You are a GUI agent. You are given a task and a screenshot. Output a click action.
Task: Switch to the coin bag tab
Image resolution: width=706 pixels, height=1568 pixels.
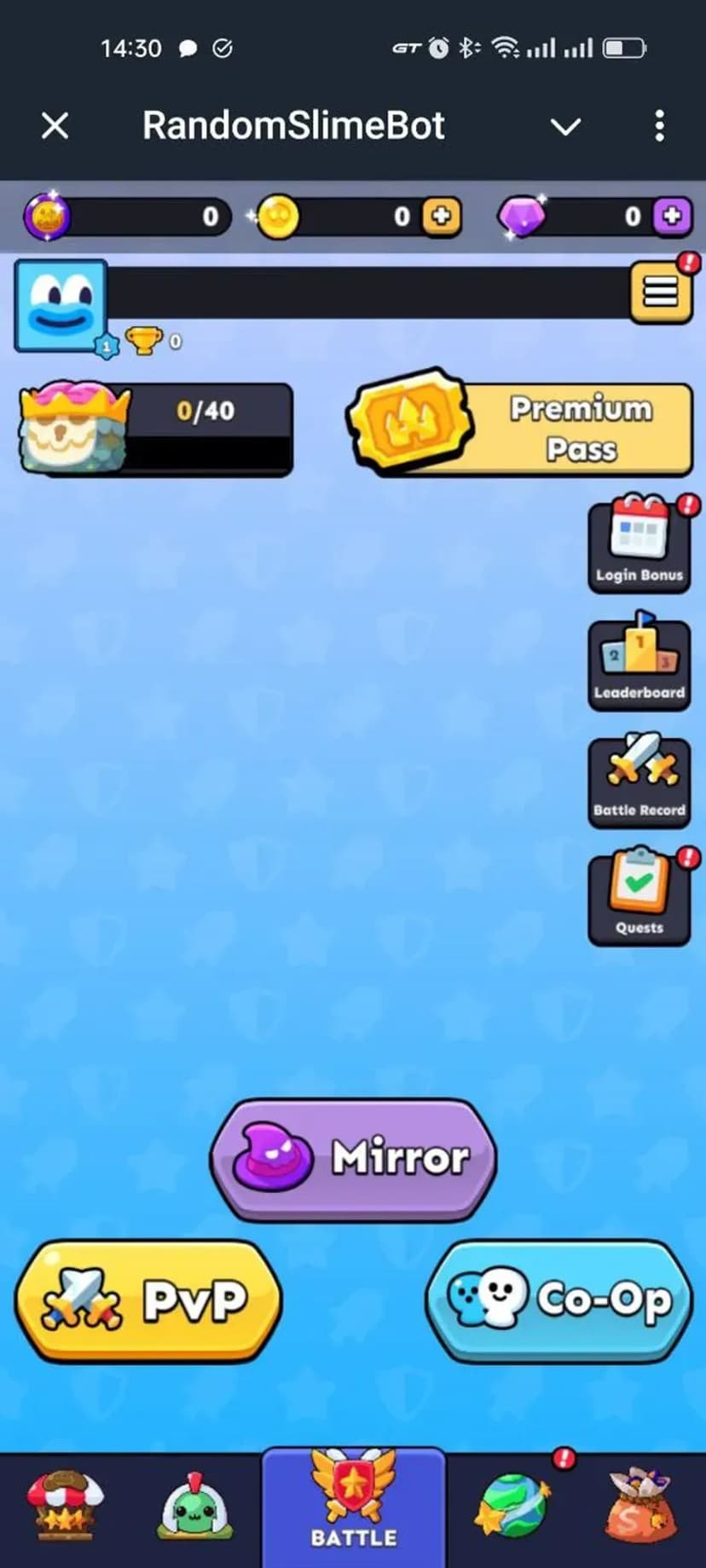coord(641,1507)
